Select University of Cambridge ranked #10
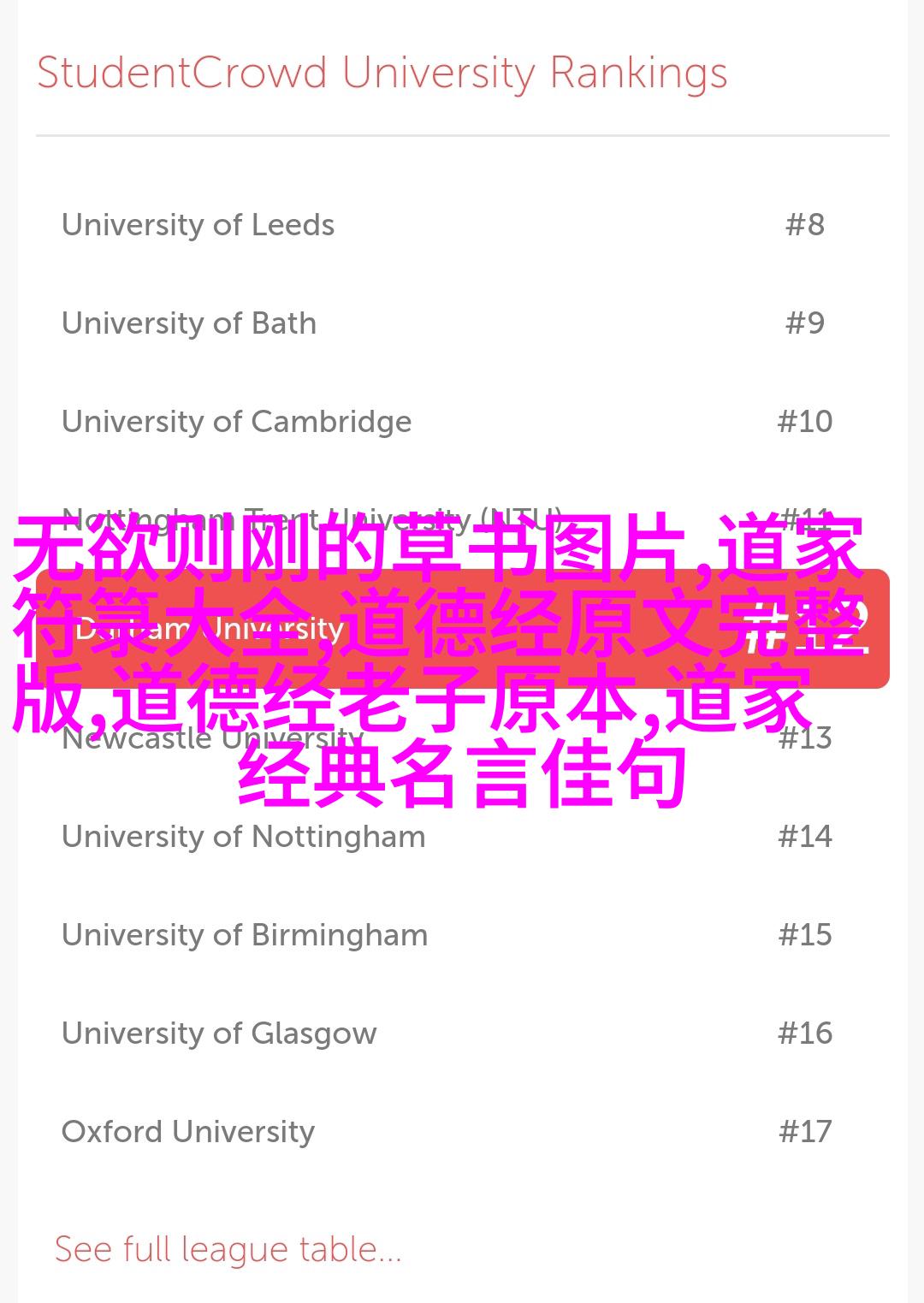Image resolution: width=924 pixels, height=1303 pixels. (x=236, y=422)
